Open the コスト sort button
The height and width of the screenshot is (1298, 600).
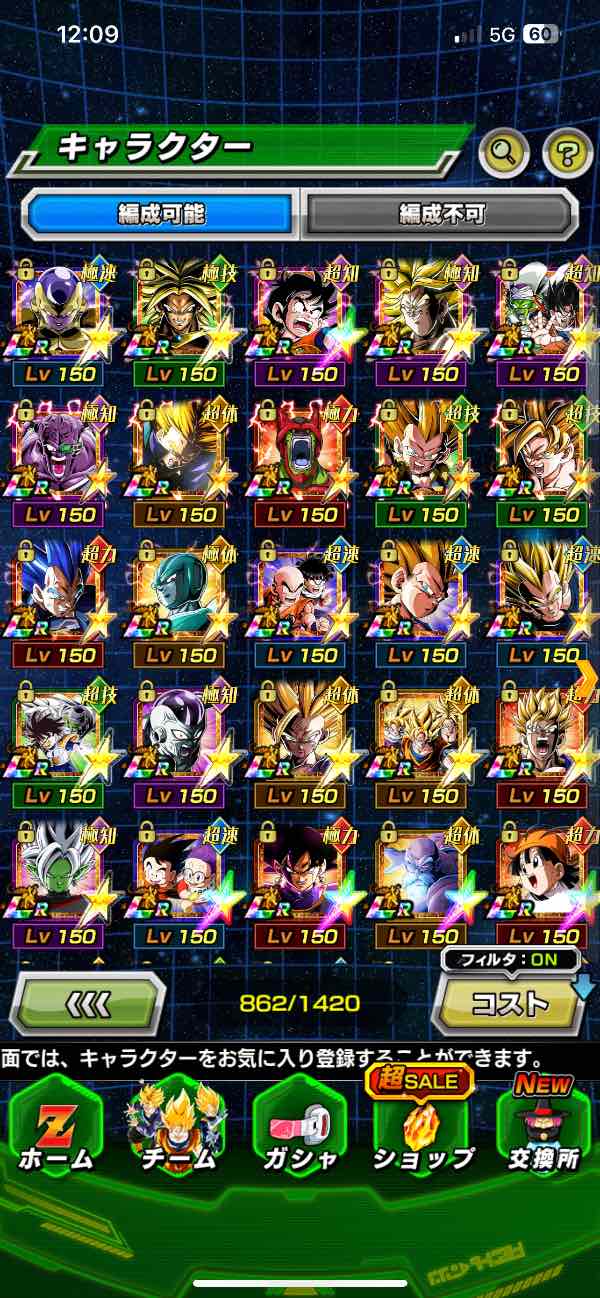pyautogui.click(x=510, y=1003)
